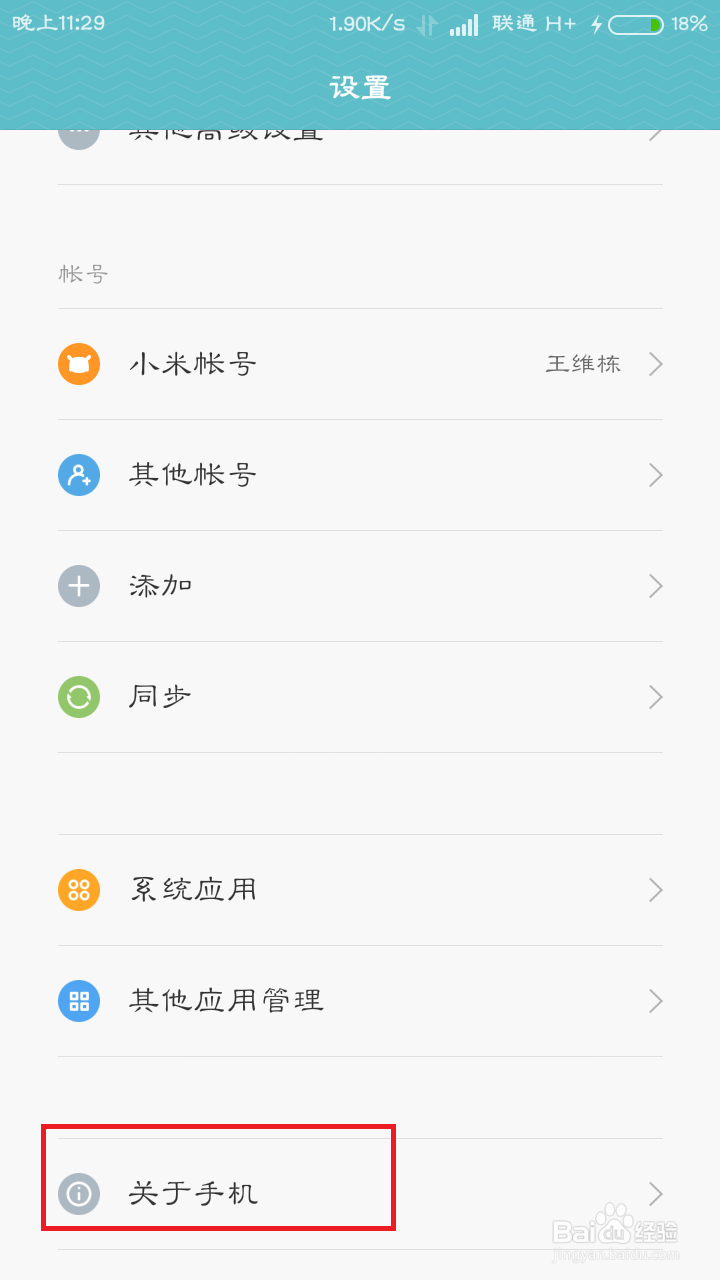Open 关于手机 page
The width and height of the screenshot is (720, 1280).
coord(360,1194)
